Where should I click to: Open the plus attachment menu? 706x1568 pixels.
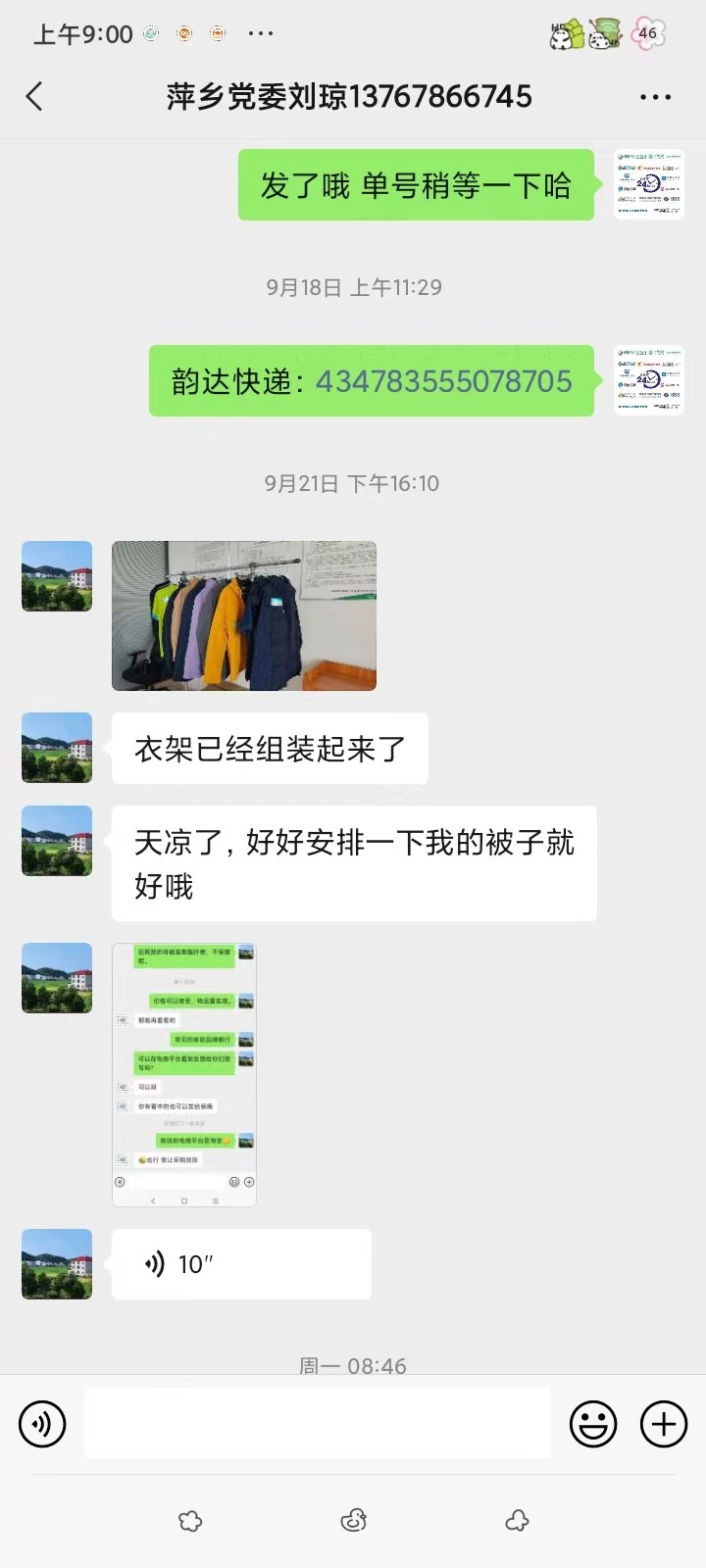tap(664, 1424)
